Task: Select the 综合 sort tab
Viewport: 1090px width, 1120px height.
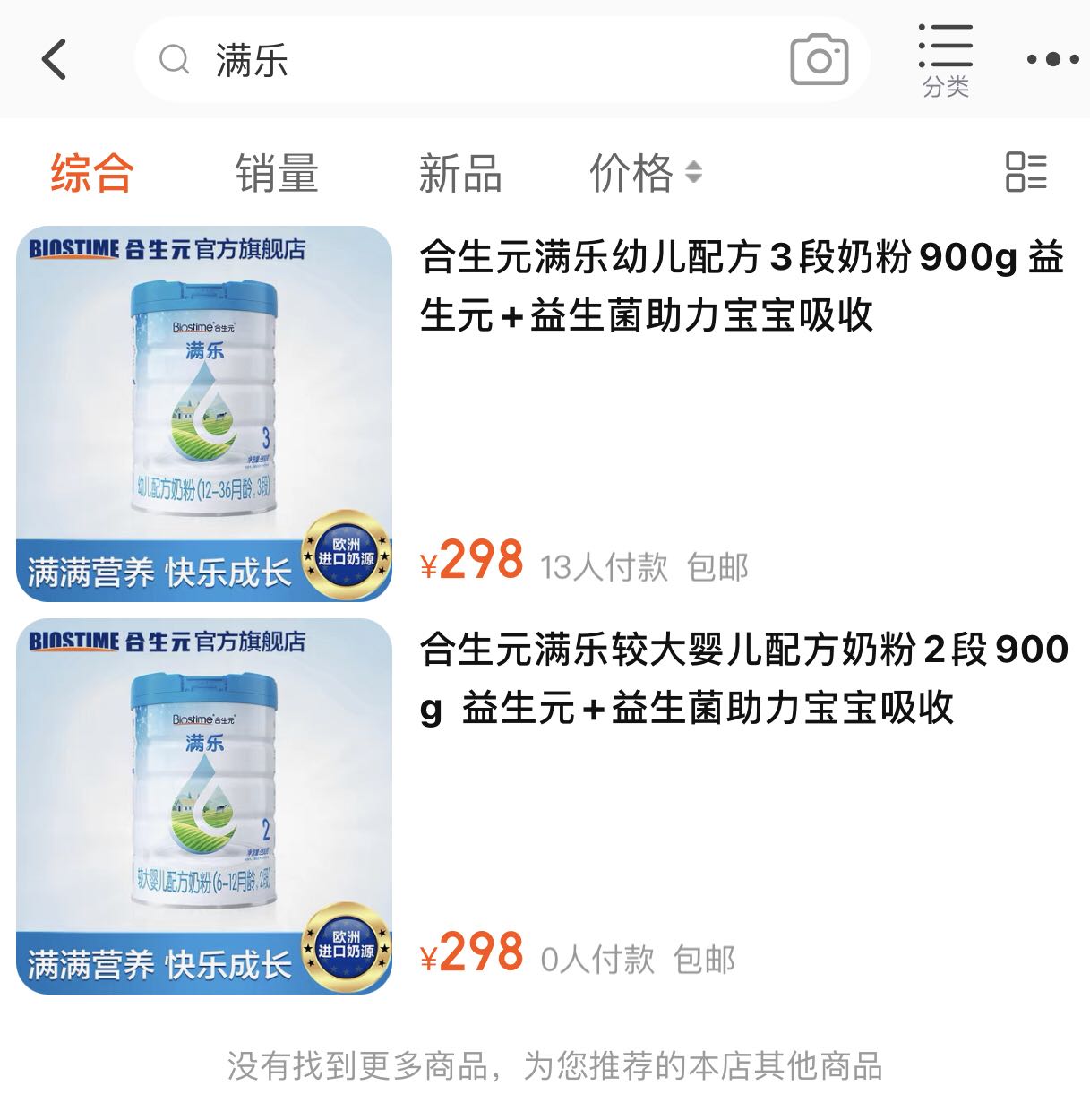Action: (91, 172)
